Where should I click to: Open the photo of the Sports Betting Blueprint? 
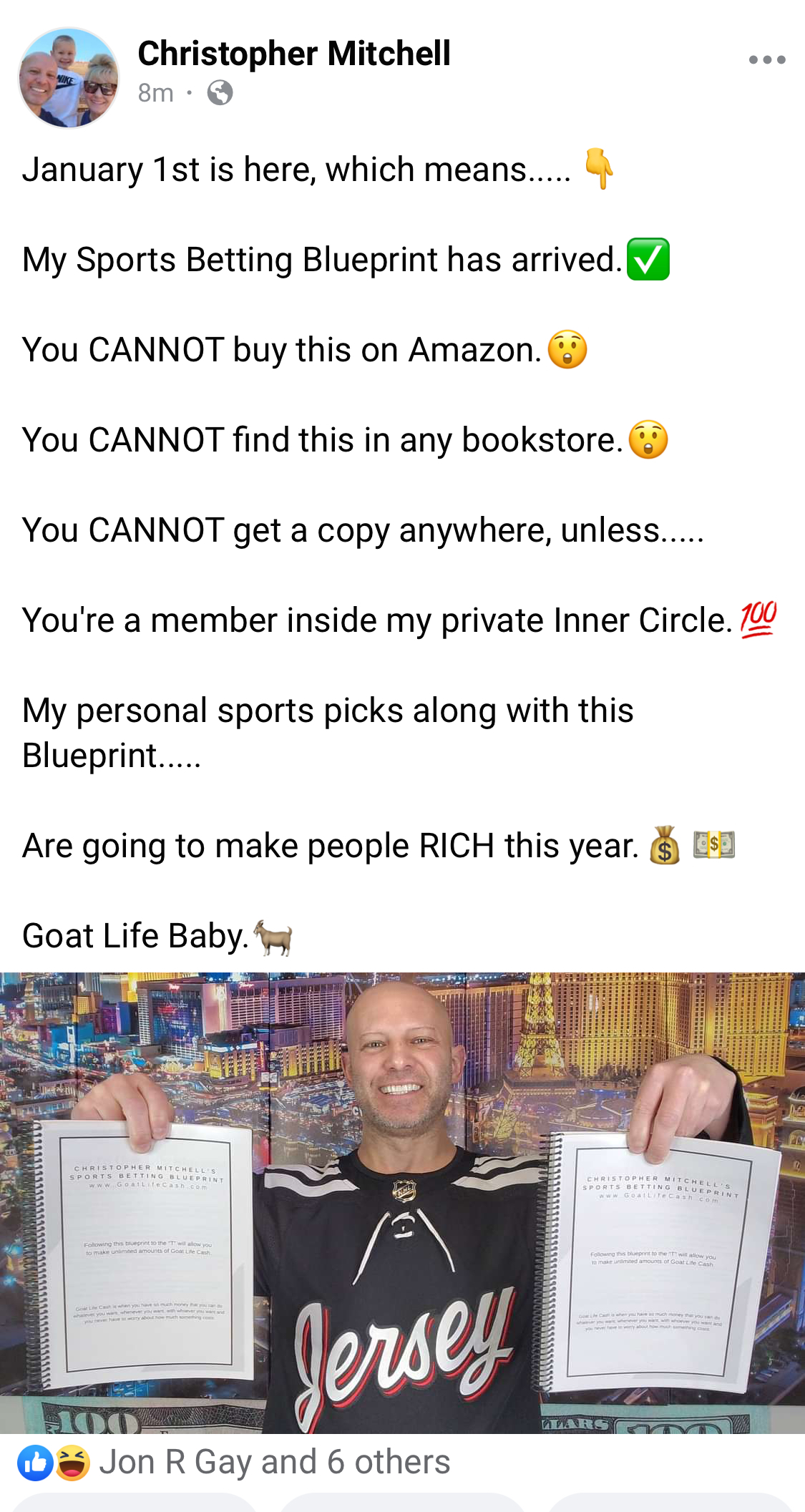pos(402,1202)
